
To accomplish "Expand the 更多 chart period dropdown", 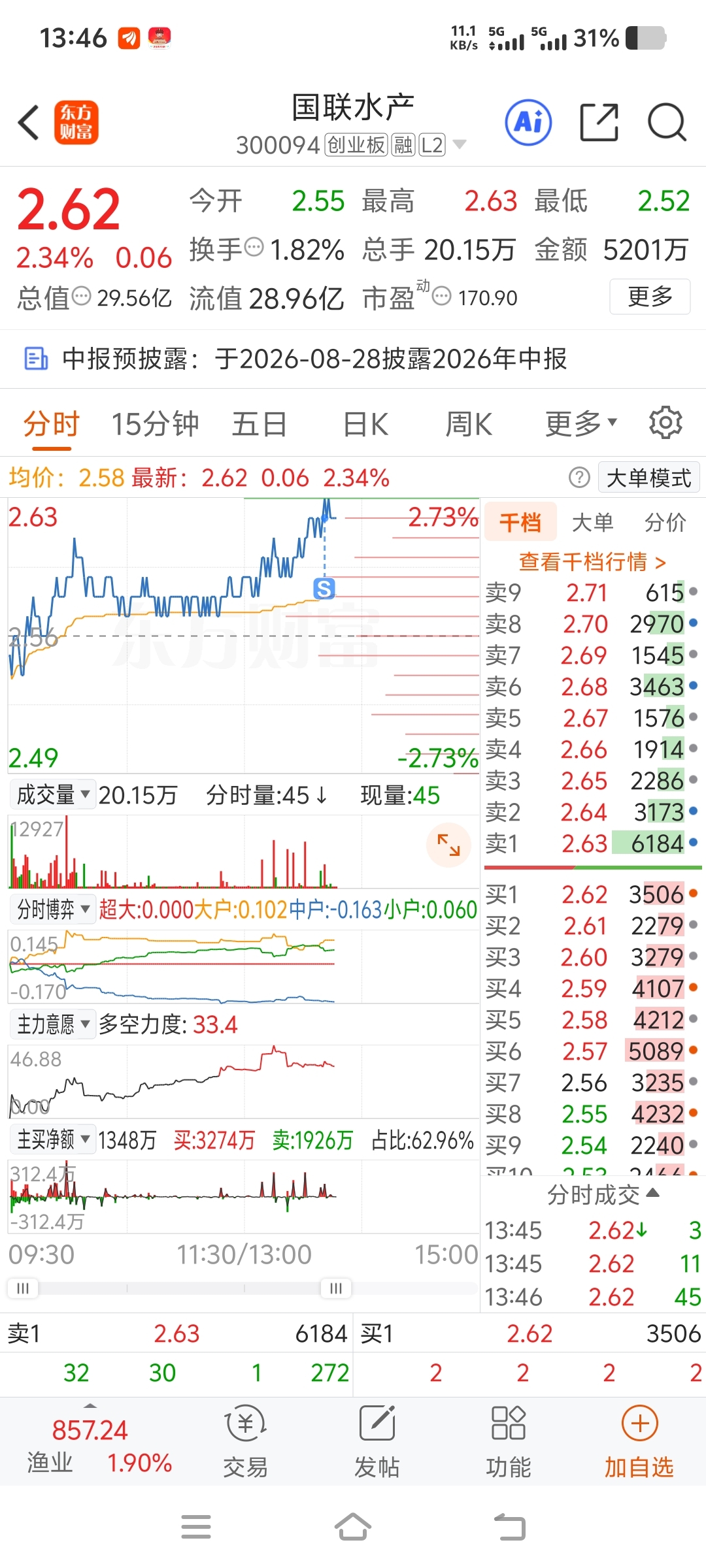I will click(581, 424).
